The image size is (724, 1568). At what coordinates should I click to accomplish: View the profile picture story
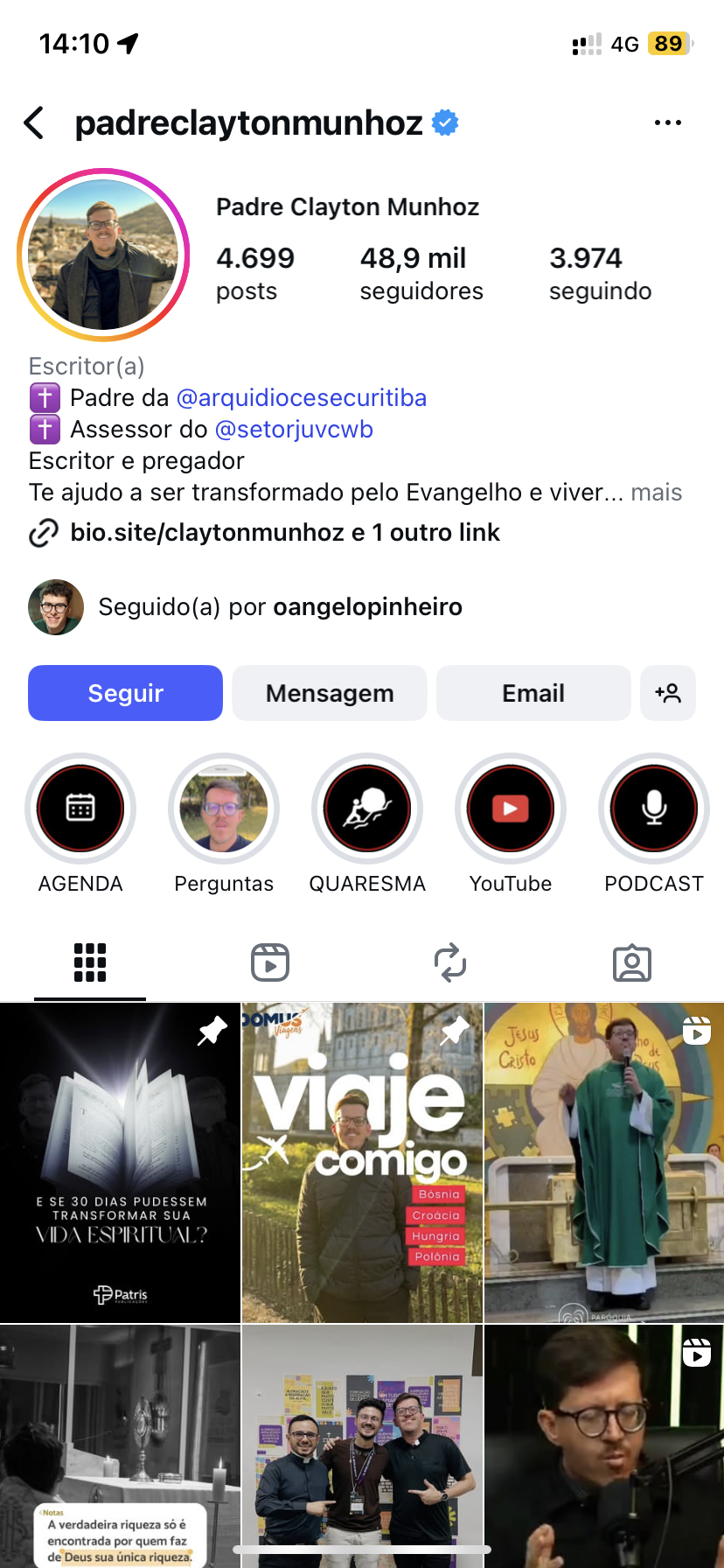(x=103, y=255)
